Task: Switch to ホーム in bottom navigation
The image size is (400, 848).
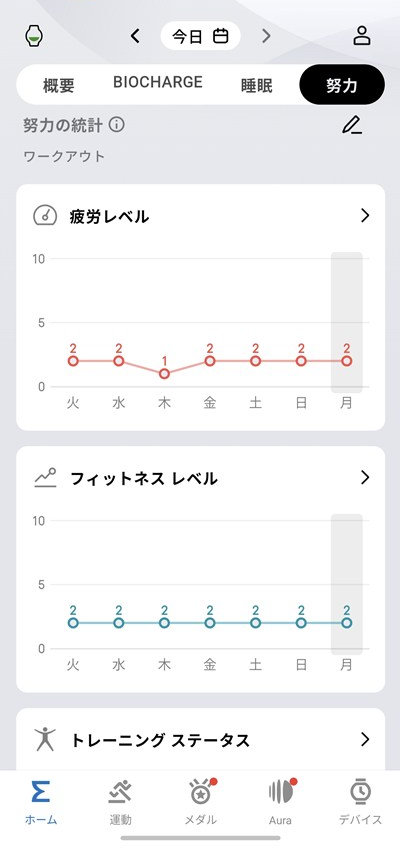Action: (x=41, y=802)
